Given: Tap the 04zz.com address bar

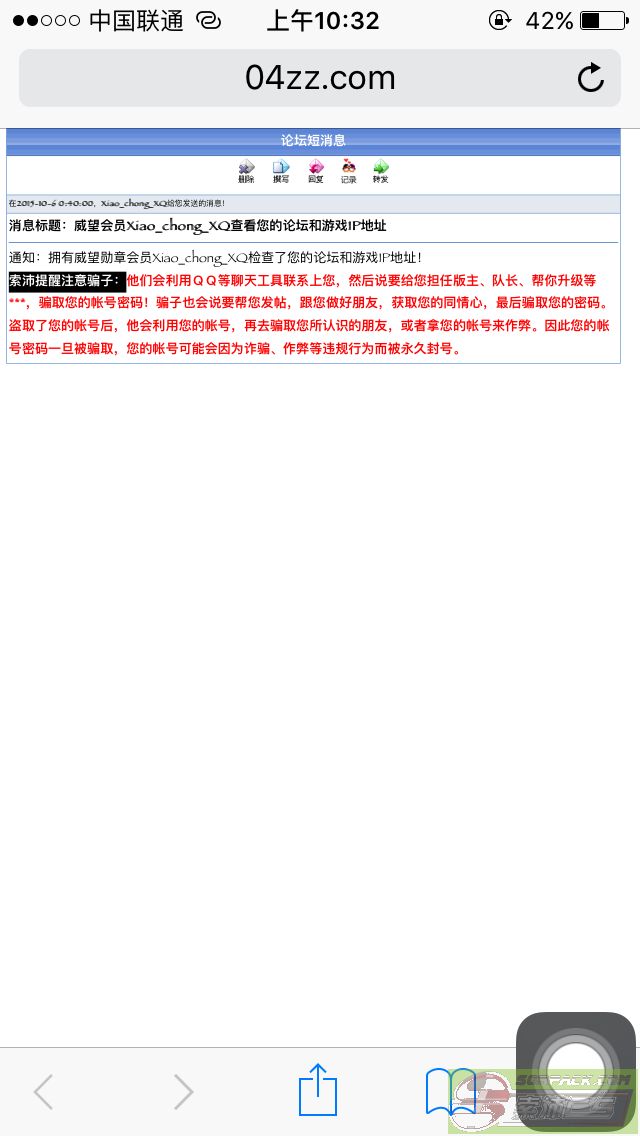Looking at the screenshot, I should tap(320, 78).
